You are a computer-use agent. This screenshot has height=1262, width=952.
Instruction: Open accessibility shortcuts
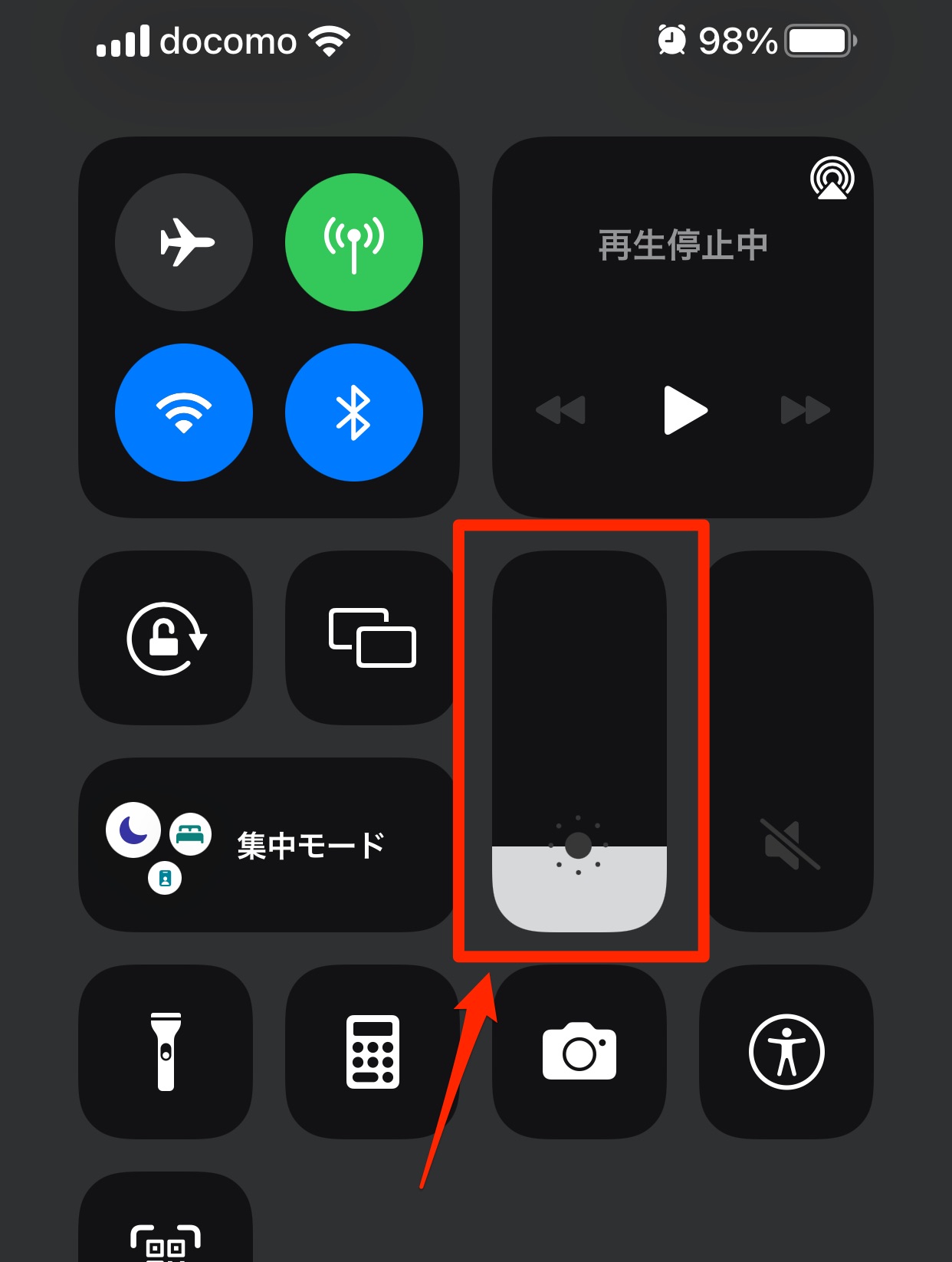pyautogui.click(x=786, y=1052)
